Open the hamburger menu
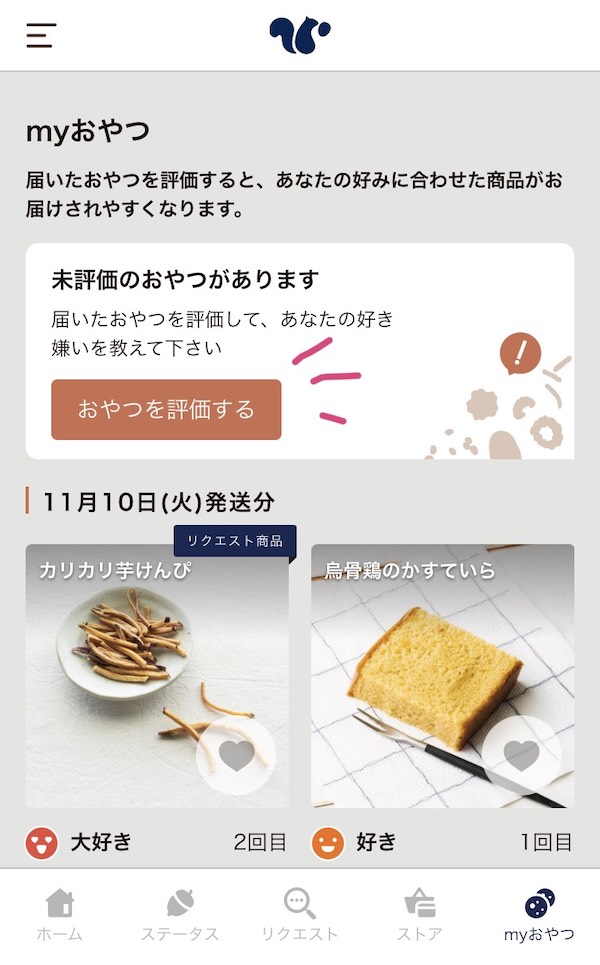 [41, 36]
